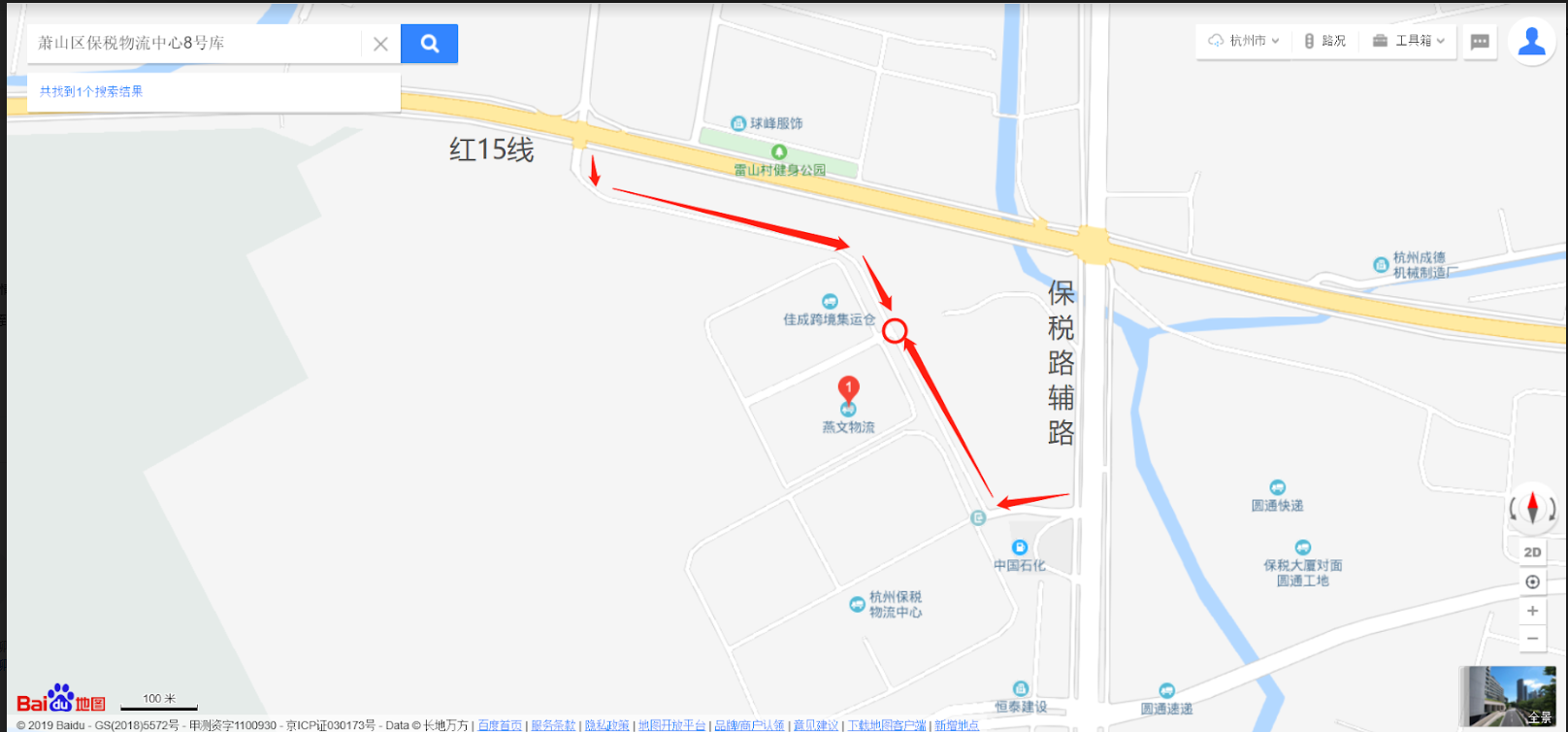Select the 中国石化 gas station marker

1019,548
